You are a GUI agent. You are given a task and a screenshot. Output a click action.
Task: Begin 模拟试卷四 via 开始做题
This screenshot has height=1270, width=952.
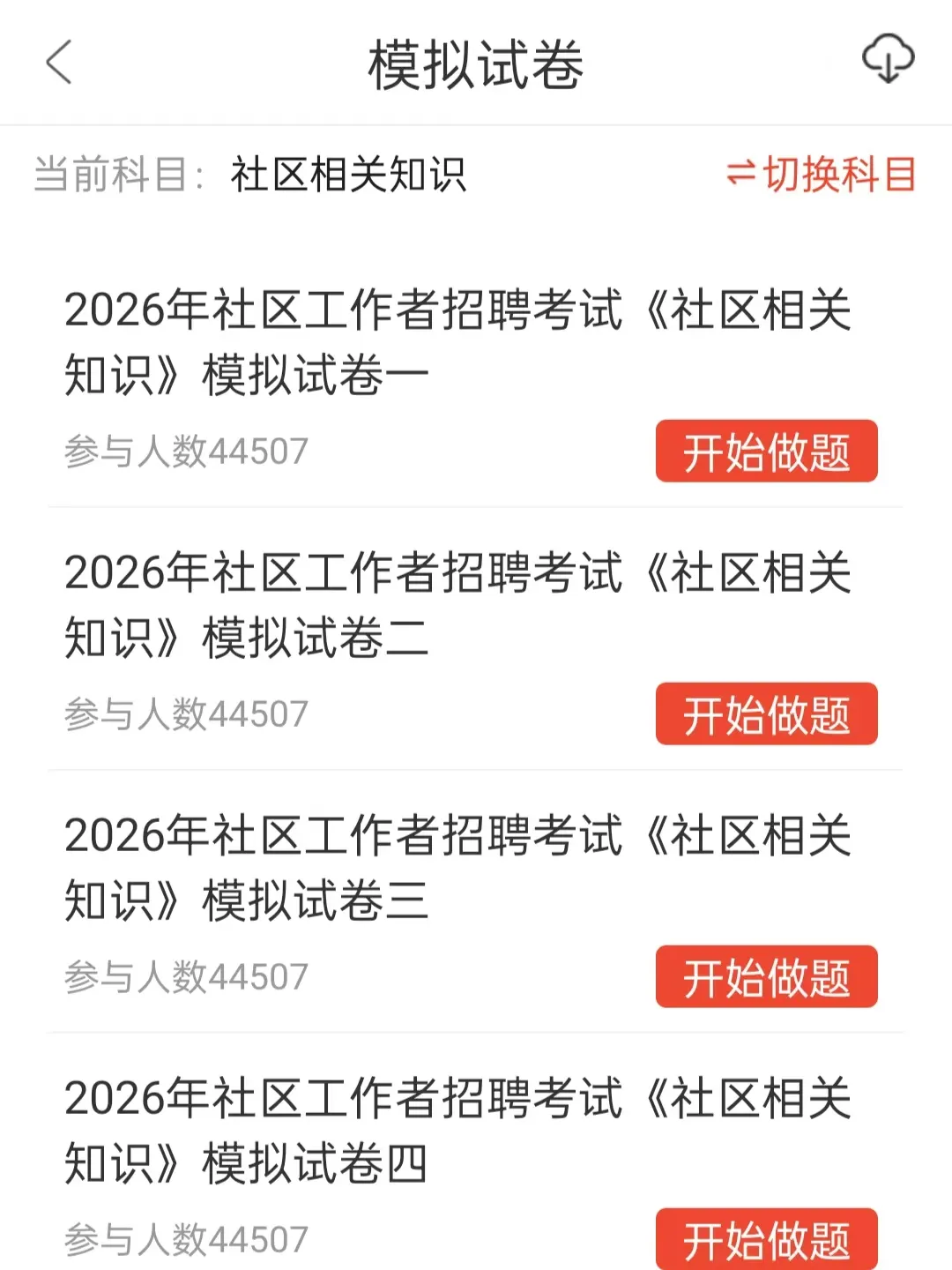766,1238
